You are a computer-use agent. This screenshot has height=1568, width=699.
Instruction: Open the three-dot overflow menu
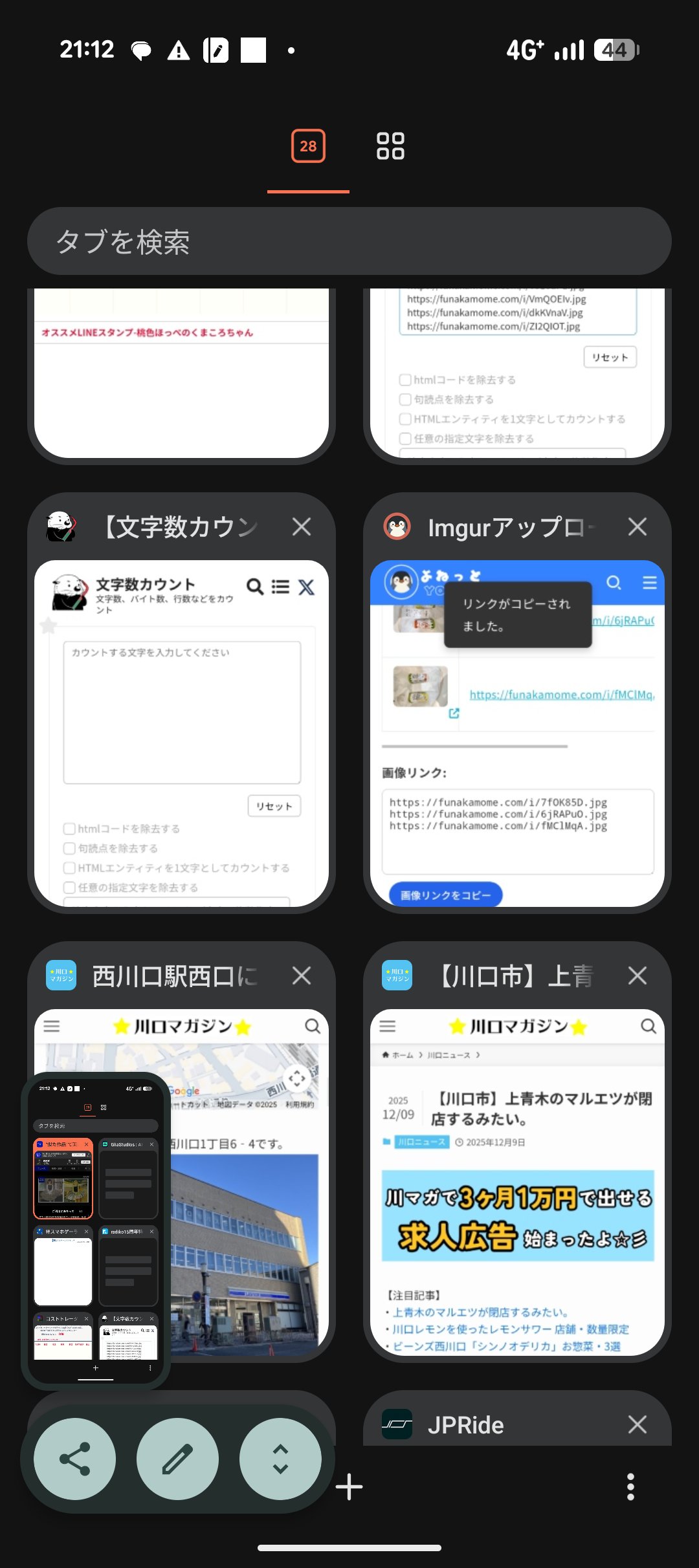(630, 1486)
